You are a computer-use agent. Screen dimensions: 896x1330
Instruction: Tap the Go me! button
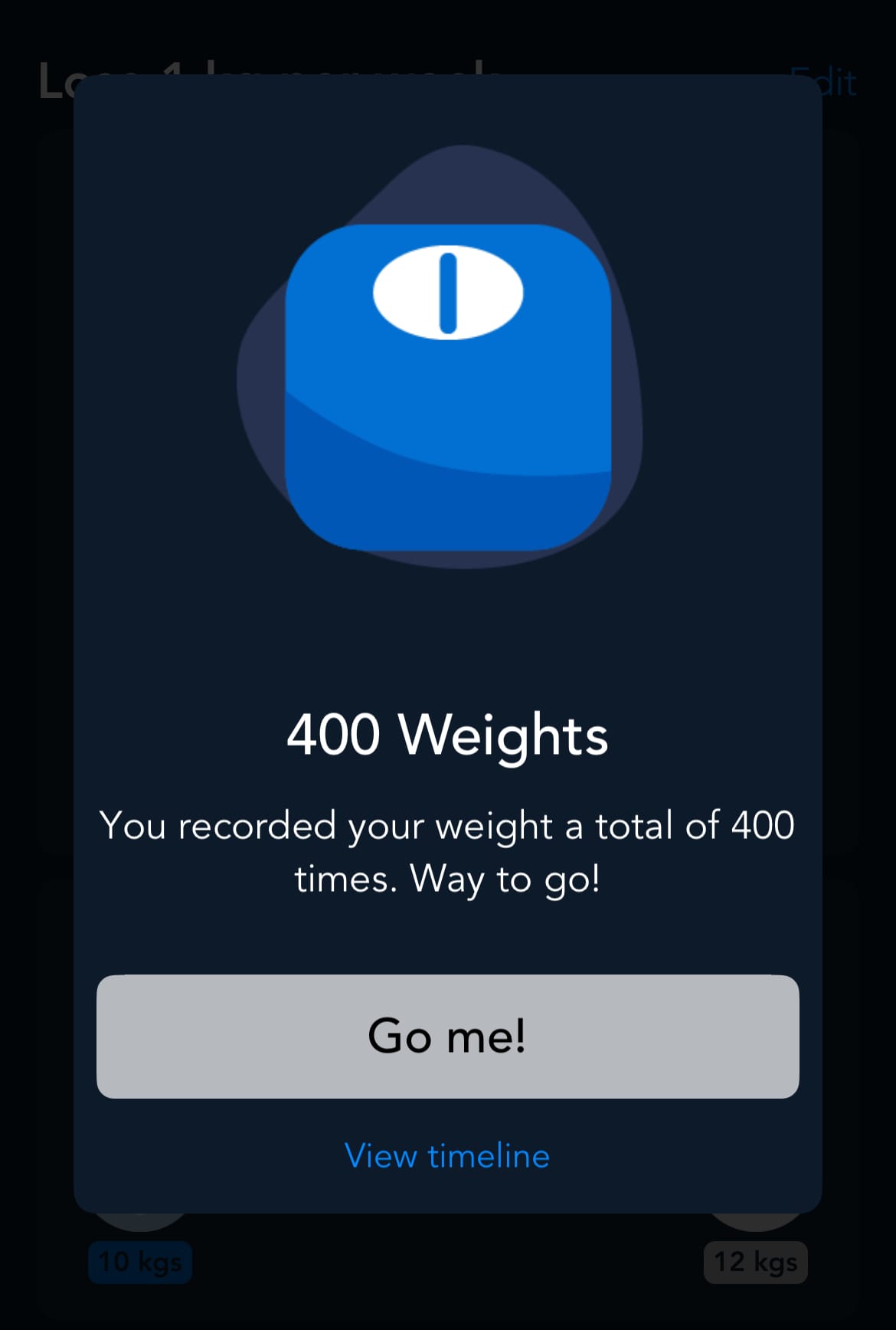447,1036
